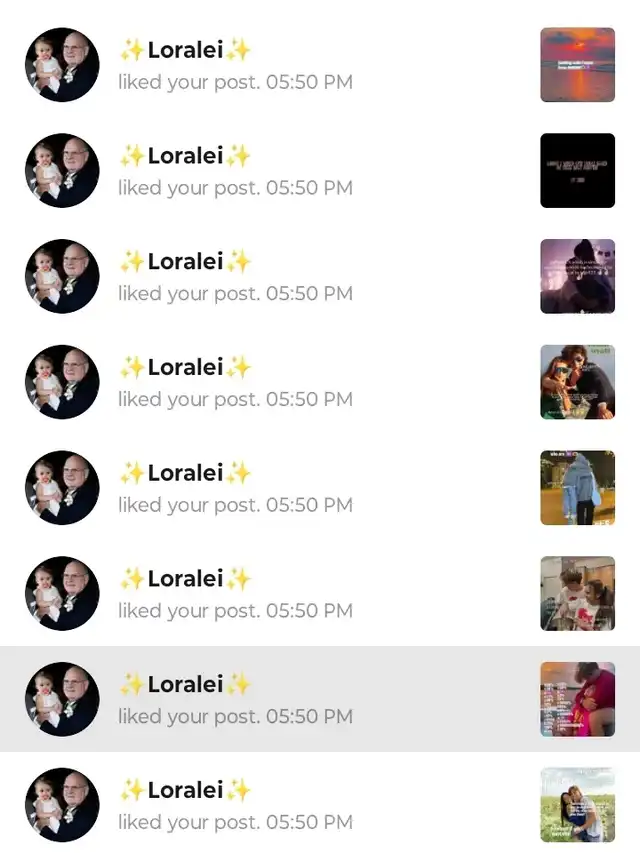View the liked post with the black thumbnail

(x=577, y=171)
